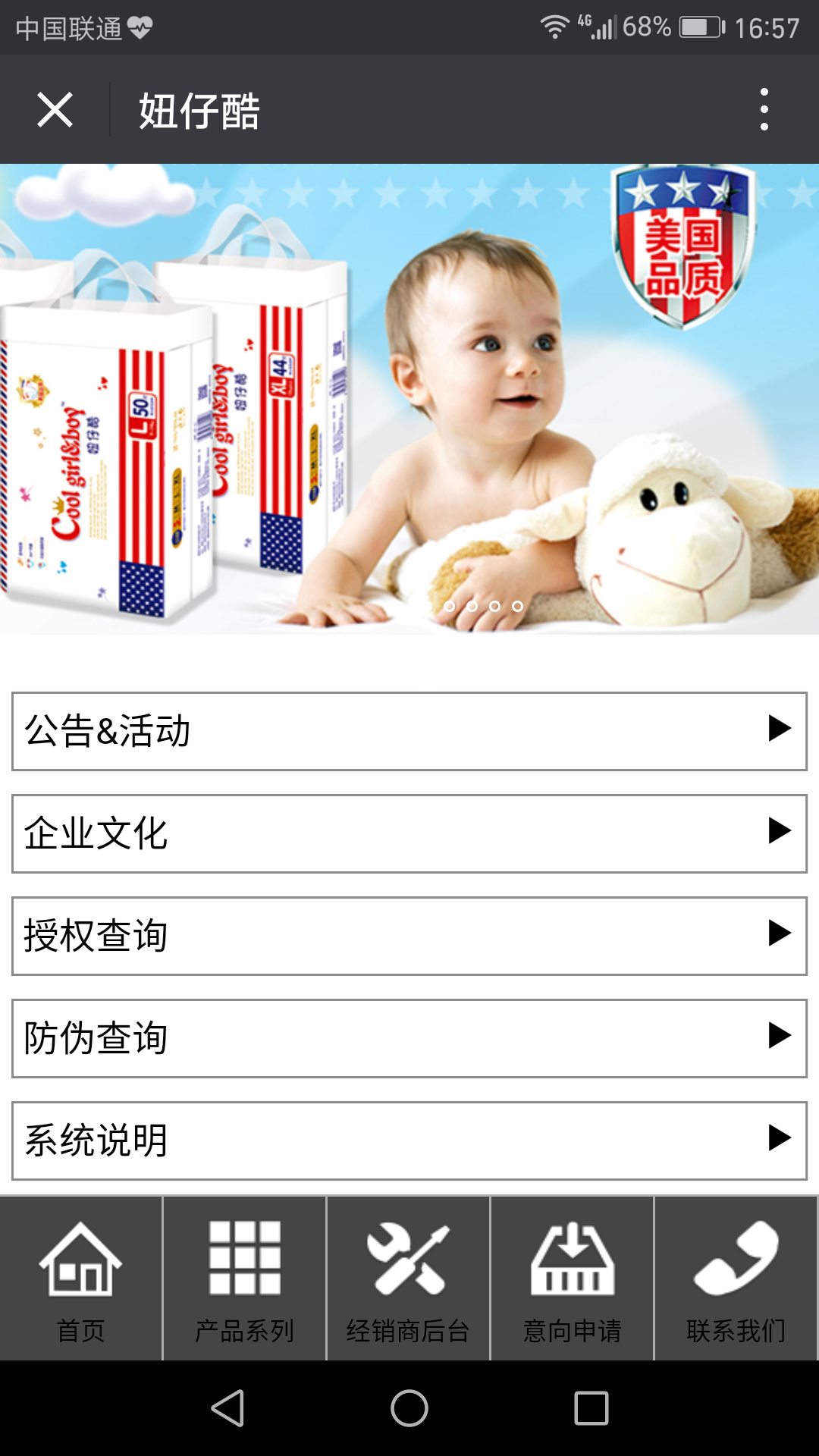Screen dimensions: 819x1456
Task: Open the diaper promotional banner
Action: (x=409, y=399)
